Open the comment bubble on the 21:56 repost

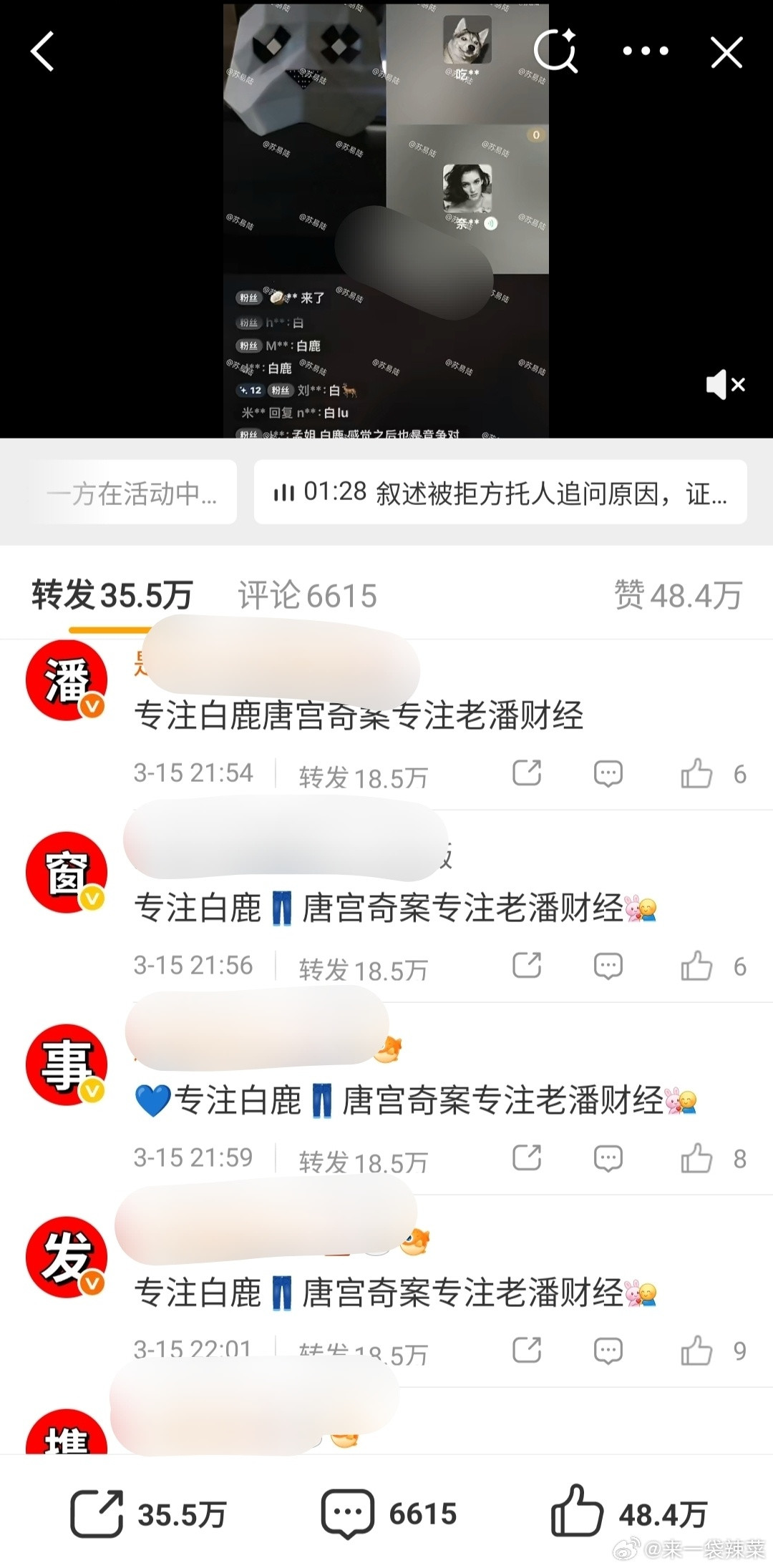click(x=608, y=965)
